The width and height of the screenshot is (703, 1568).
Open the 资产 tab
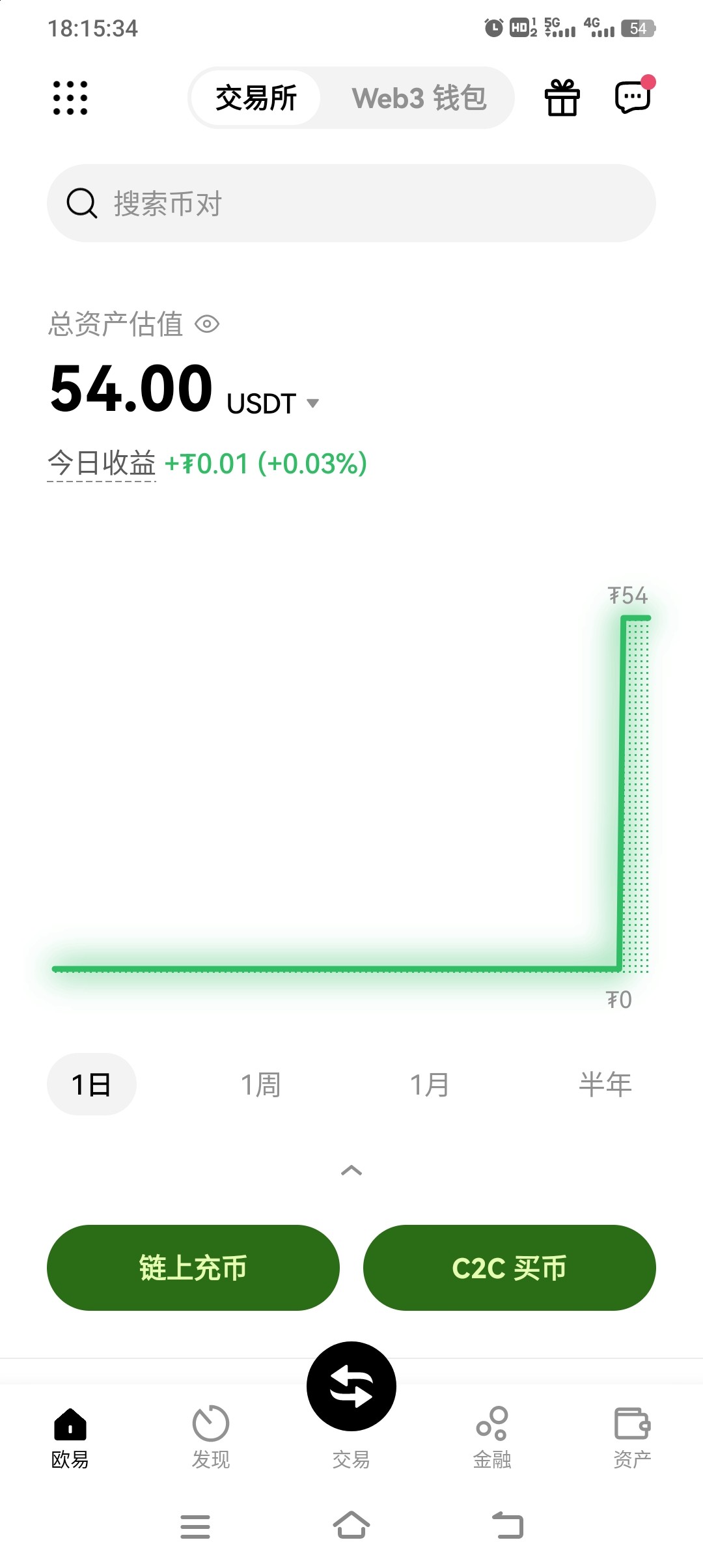click(633, 1437)
